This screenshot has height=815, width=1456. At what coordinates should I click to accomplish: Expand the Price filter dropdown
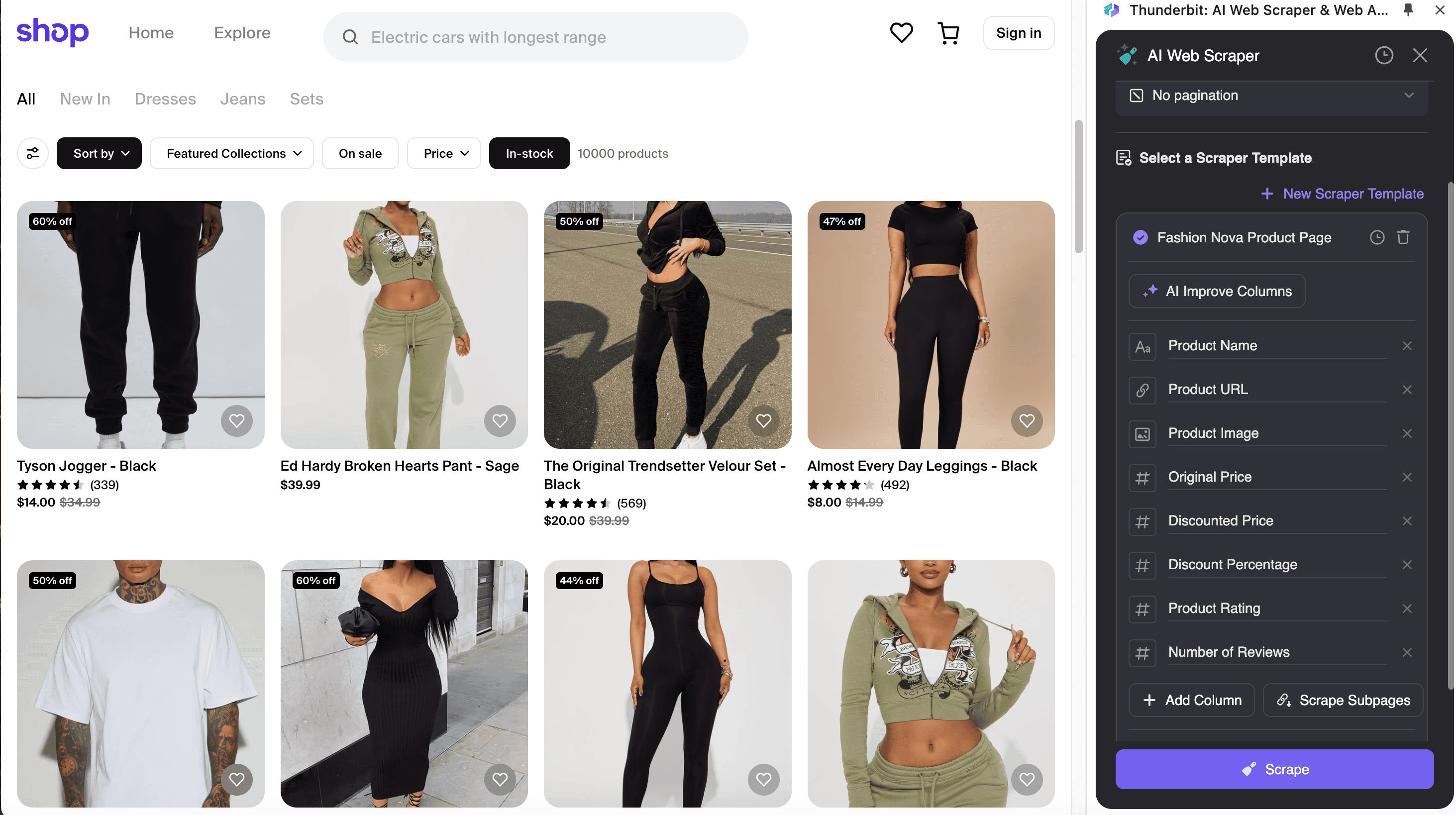[444, 153]
